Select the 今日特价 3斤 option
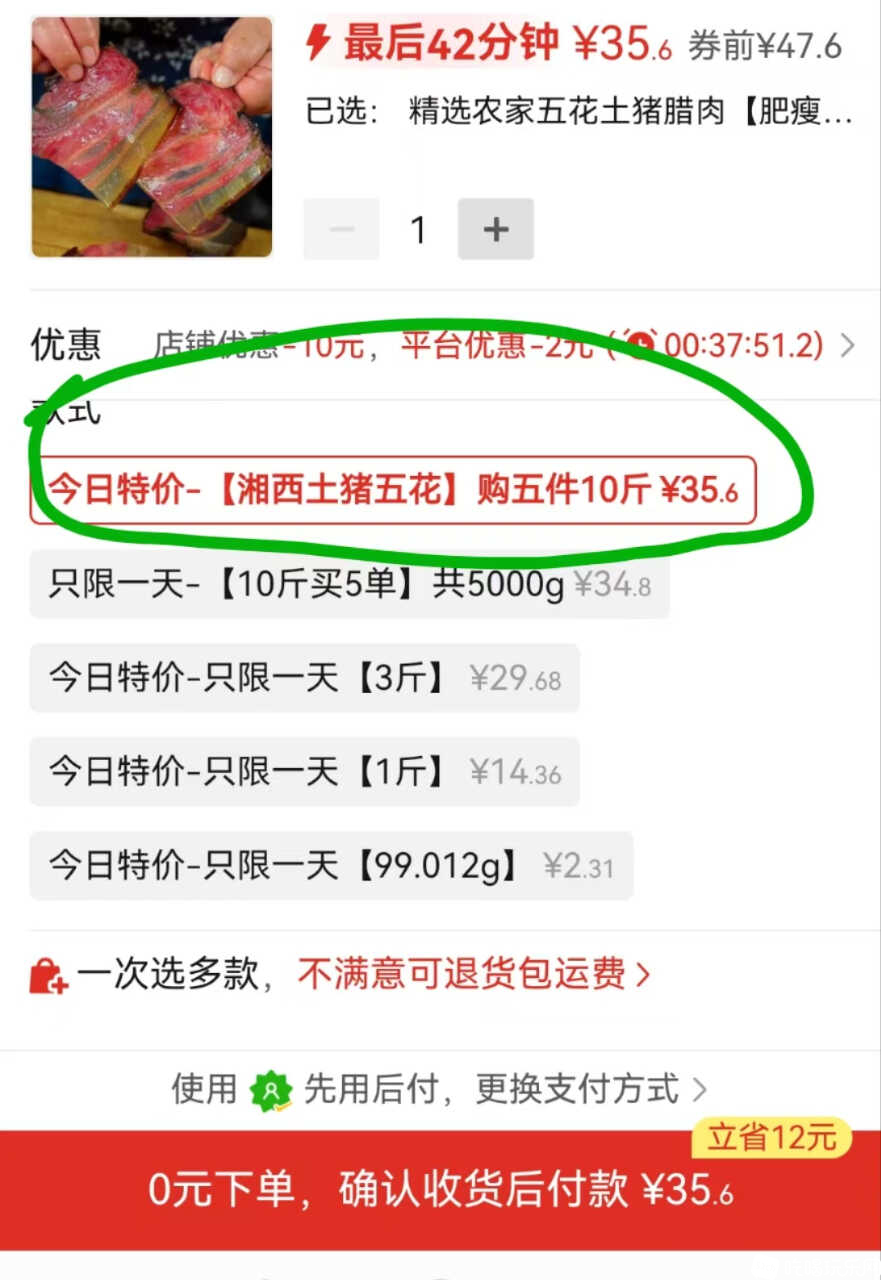The height and width of the screenshot is (1280, 881). [304, 678]
